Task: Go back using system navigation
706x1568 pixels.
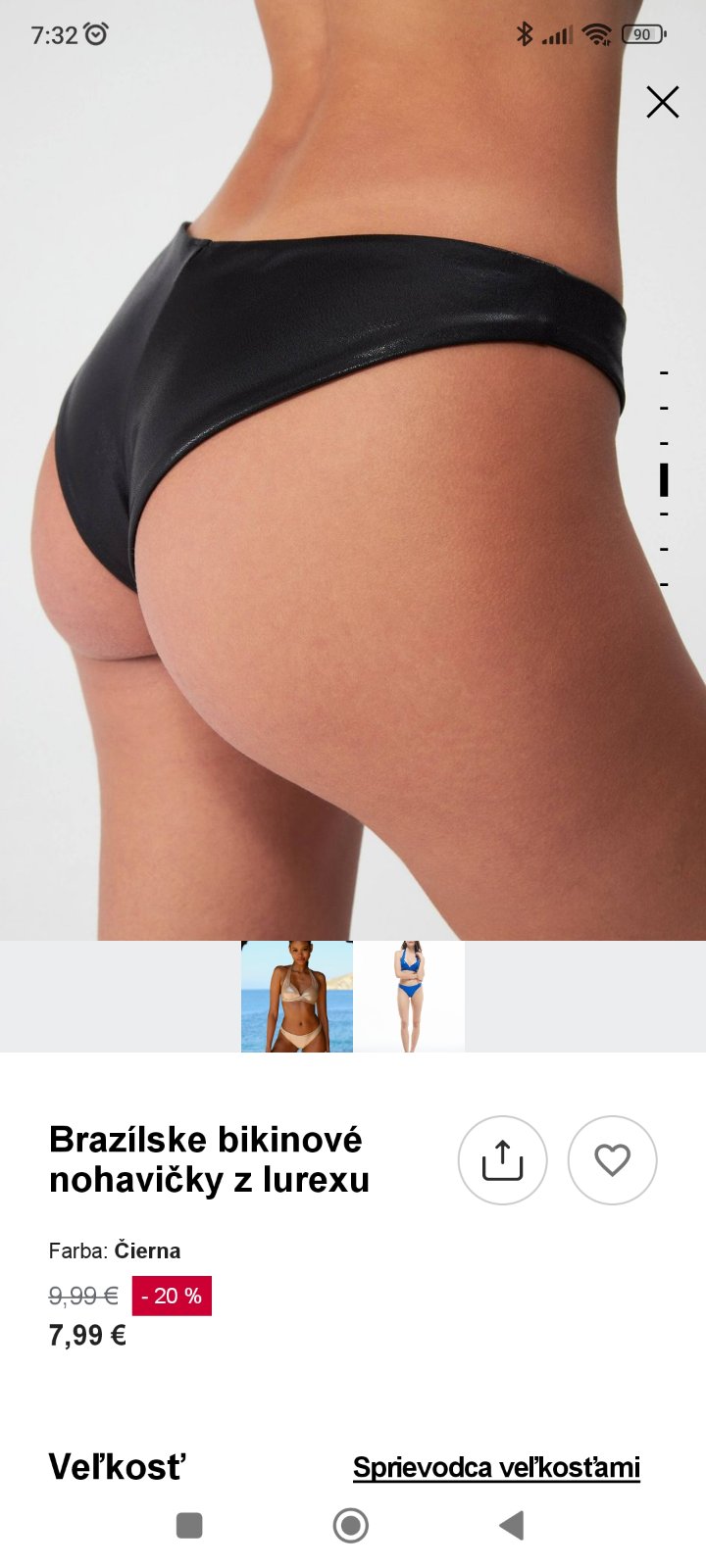Action: 512,1525
